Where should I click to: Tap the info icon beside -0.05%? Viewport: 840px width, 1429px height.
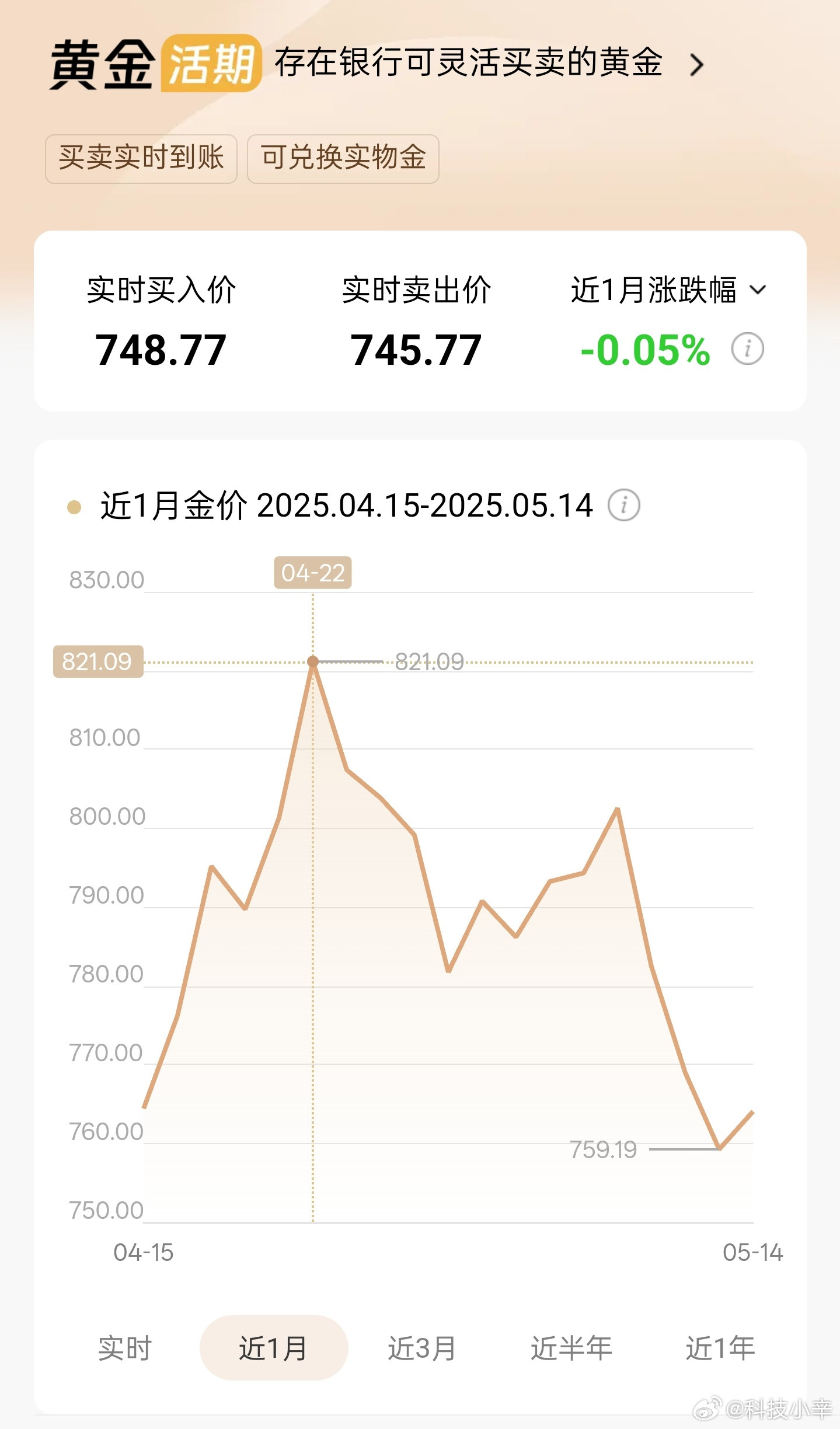pyautogui.click(x=747, y=349)
